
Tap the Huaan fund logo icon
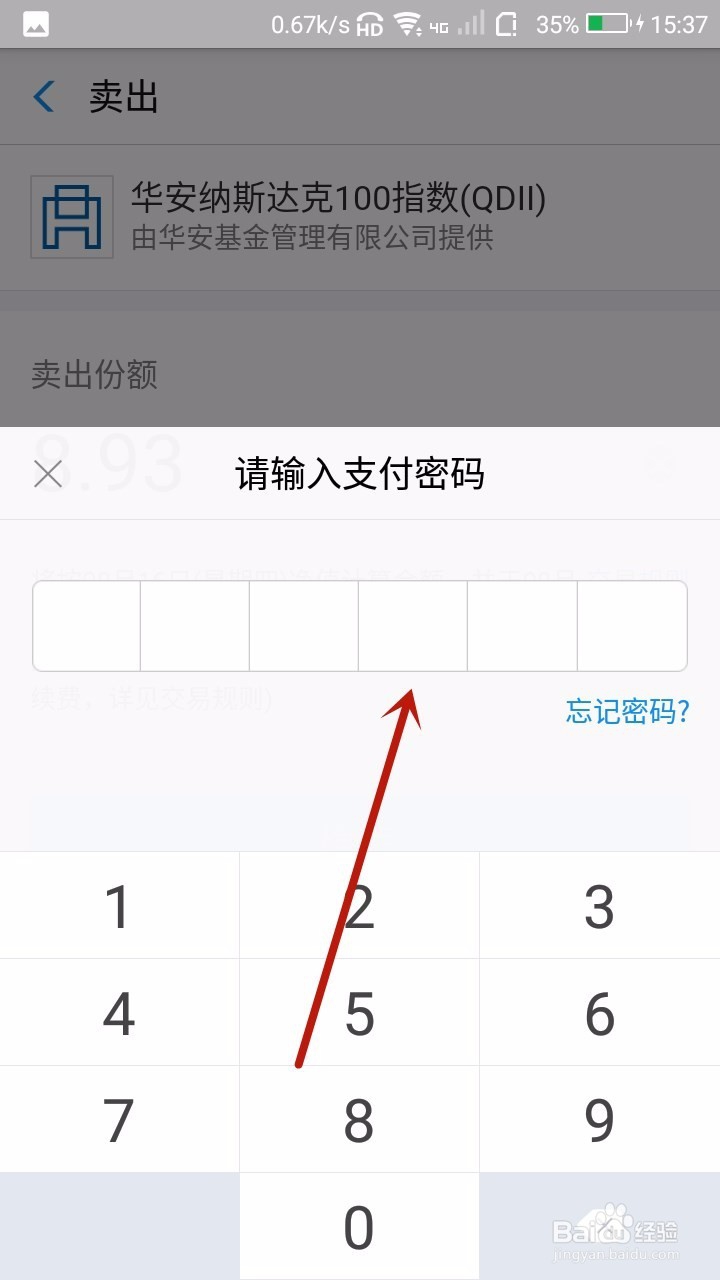71,215
